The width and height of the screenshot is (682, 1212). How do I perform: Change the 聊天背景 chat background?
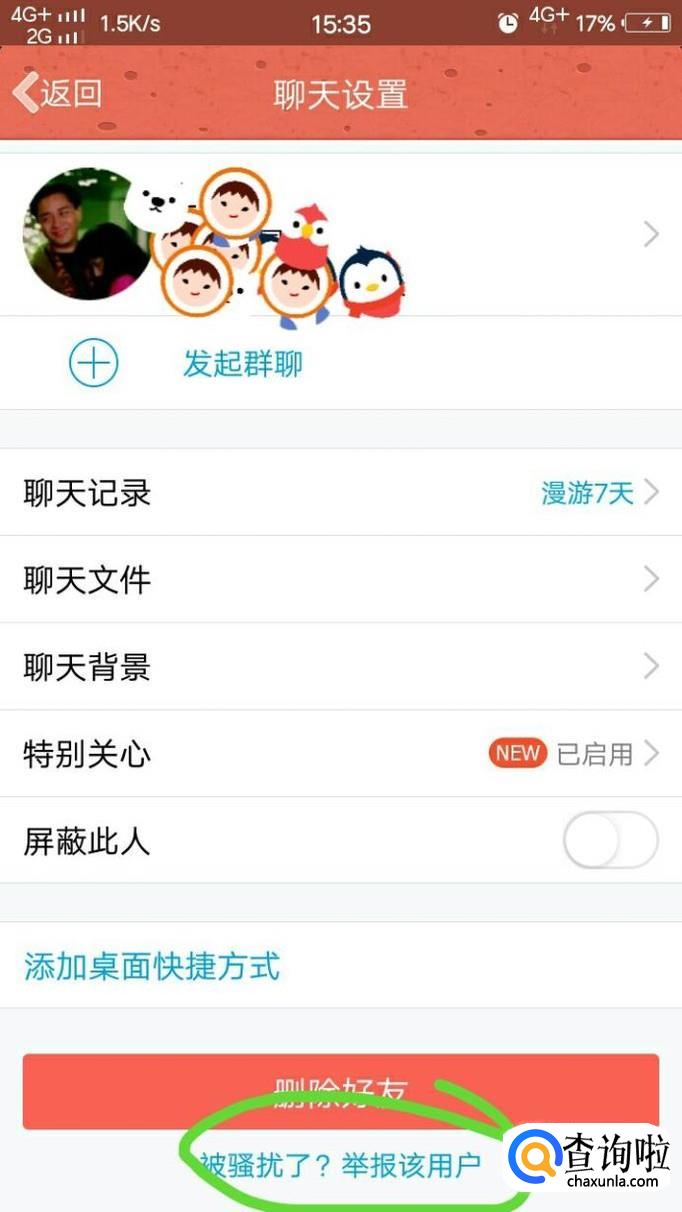click(x=340, y=666)
